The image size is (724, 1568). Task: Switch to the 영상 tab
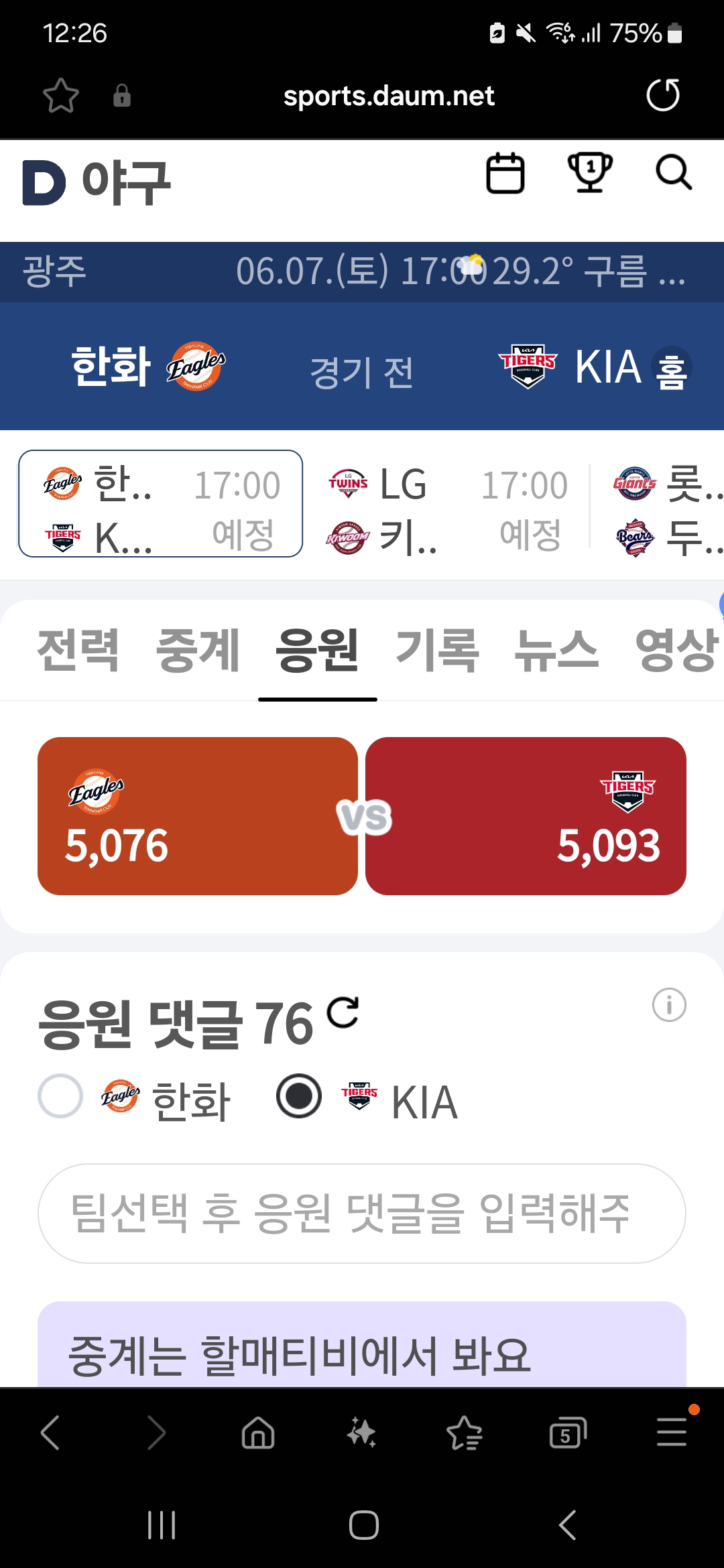click(676, 651)
